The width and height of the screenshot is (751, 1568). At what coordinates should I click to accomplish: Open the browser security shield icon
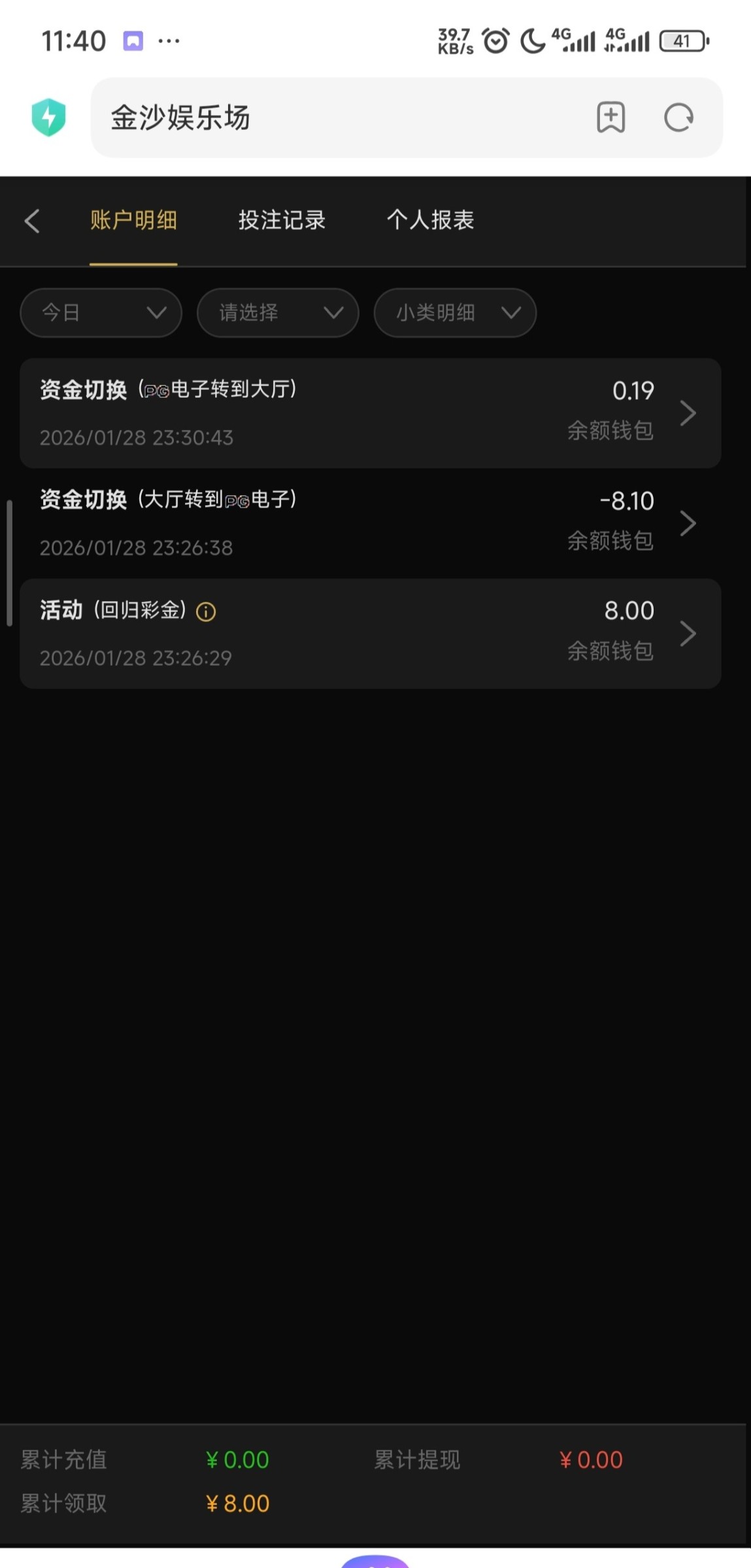(49, 118)
